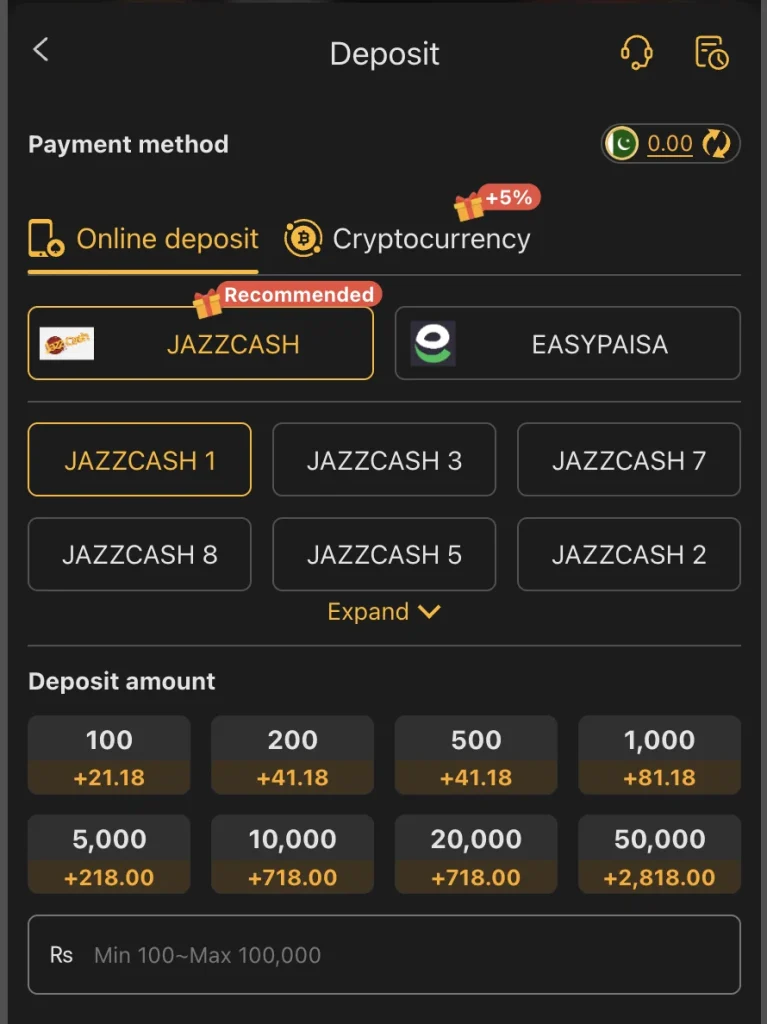Refresh the wallet balance

click(716, 144)
